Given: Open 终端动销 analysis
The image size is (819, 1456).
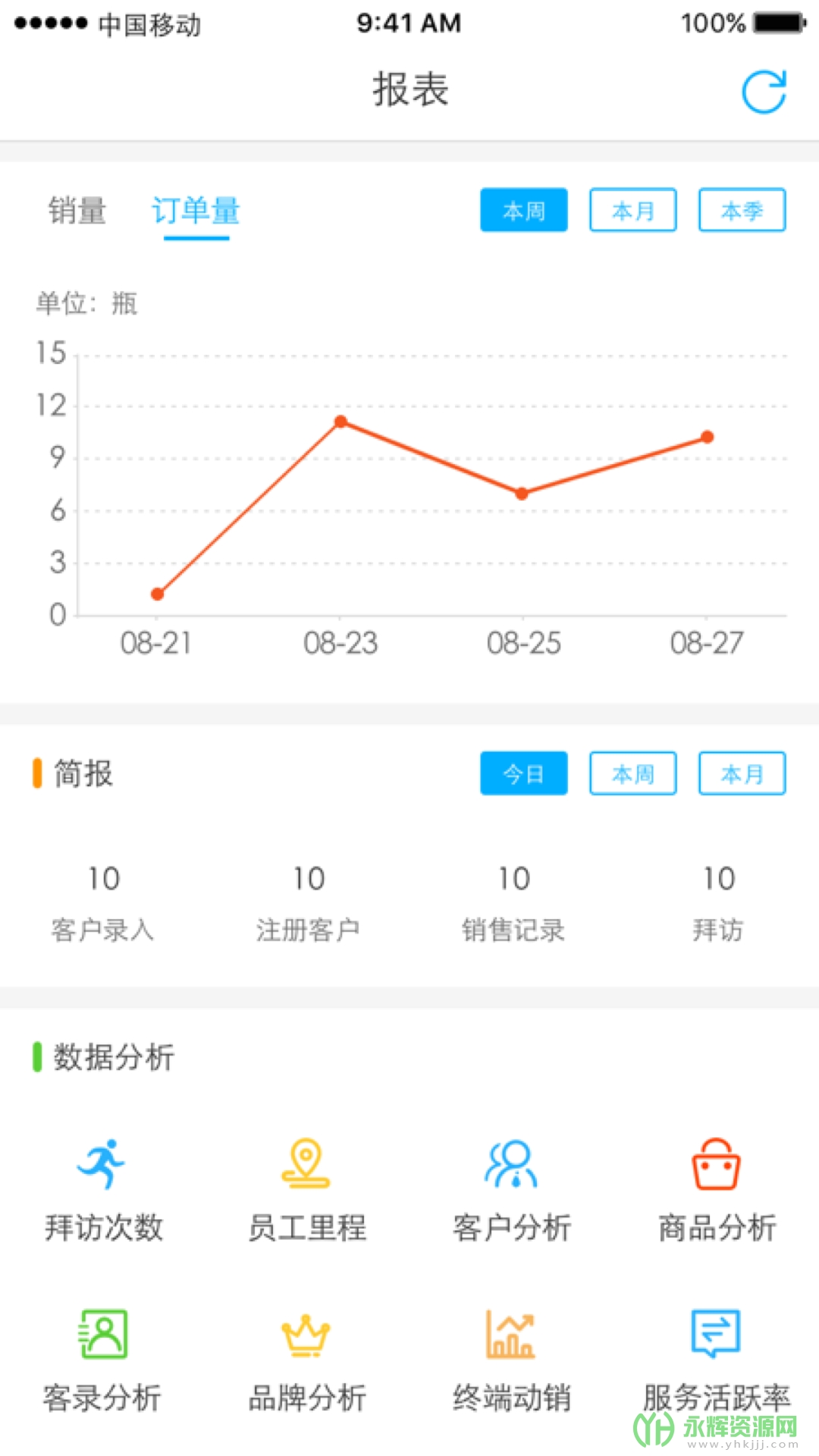Looking at the screenshot, I should (512, 1361).
